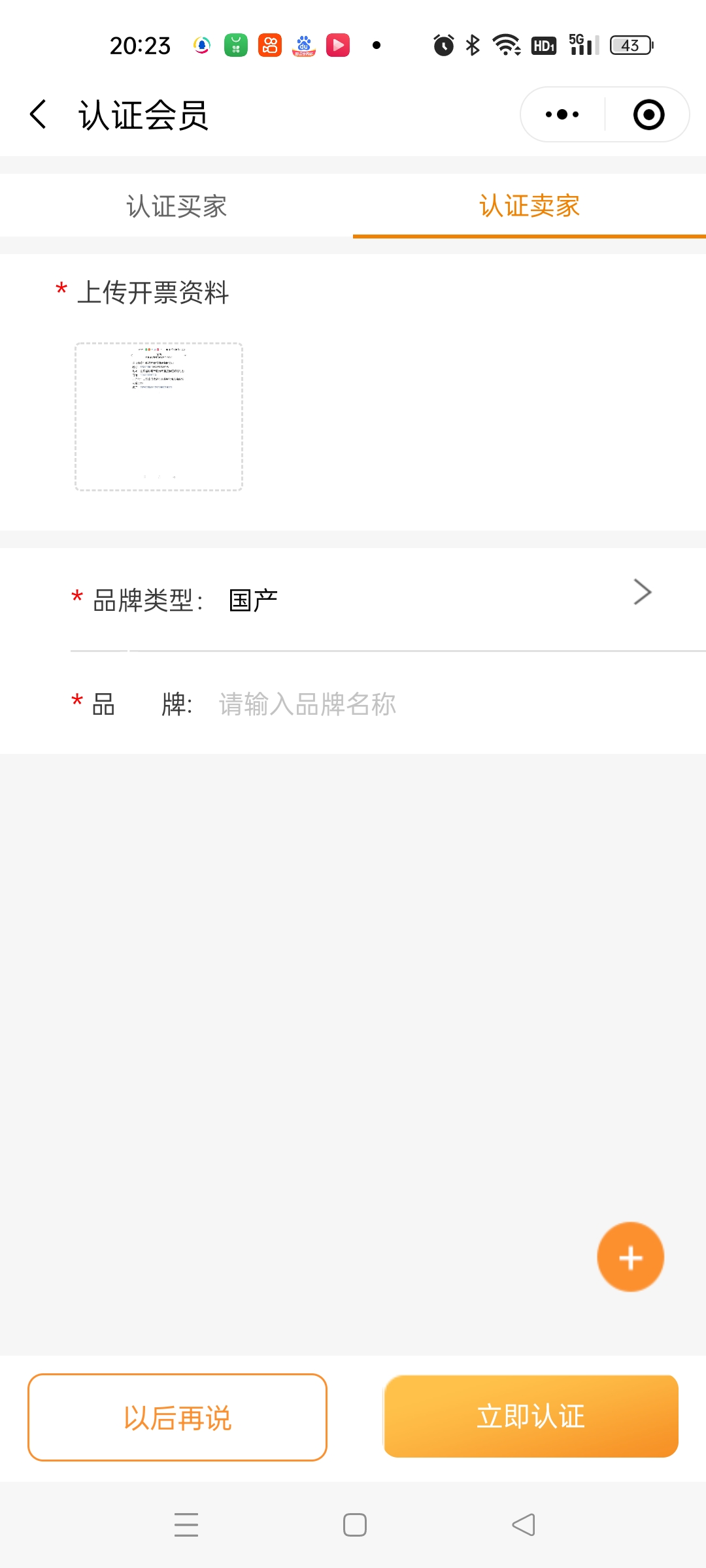Viewport: 706px width, 1568px height.
Task: Submit with 立即认证 button
Action: 531,1416
